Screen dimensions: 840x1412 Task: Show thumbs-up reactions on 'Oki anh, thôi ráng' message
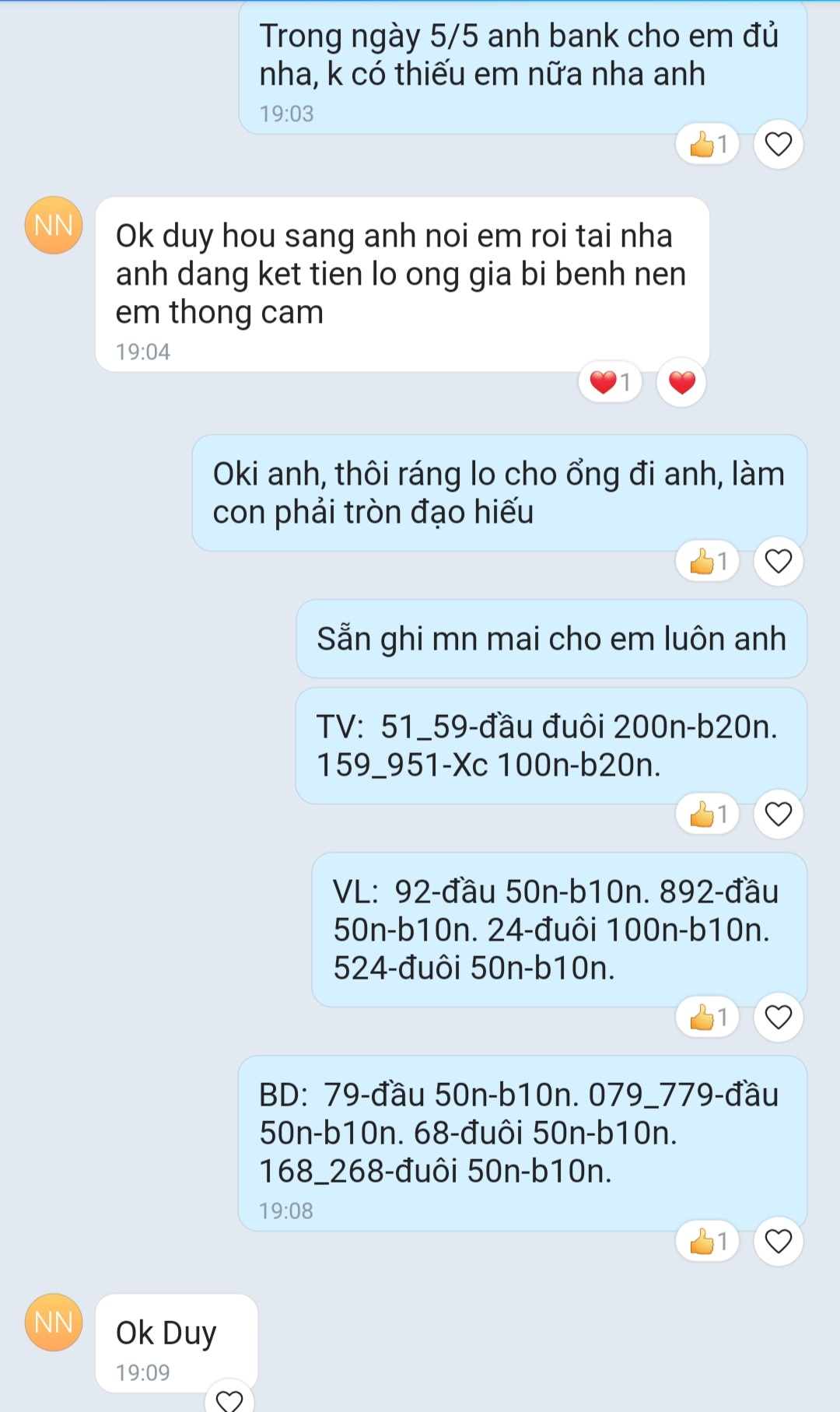[708, 561]
